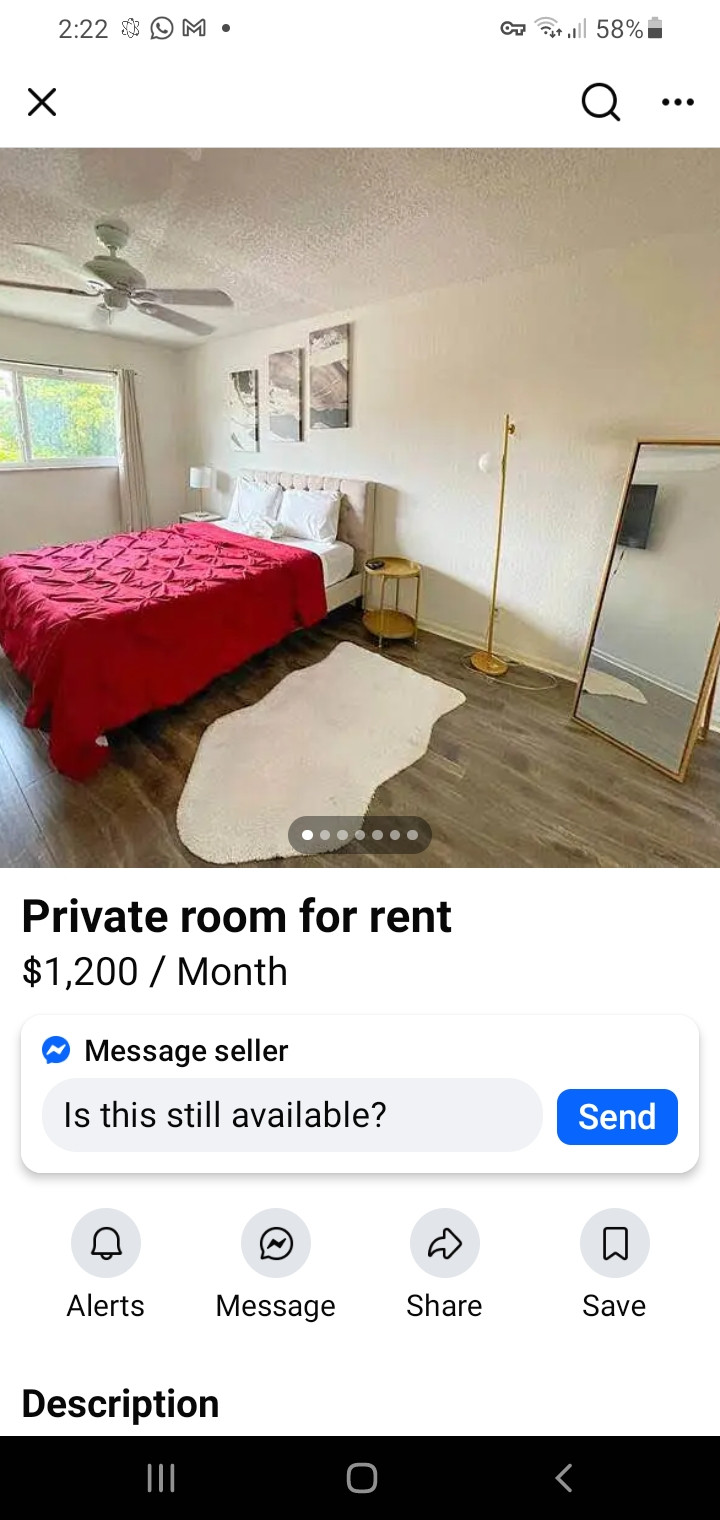Message the seller via Messenger

(x=276, y=1243)
